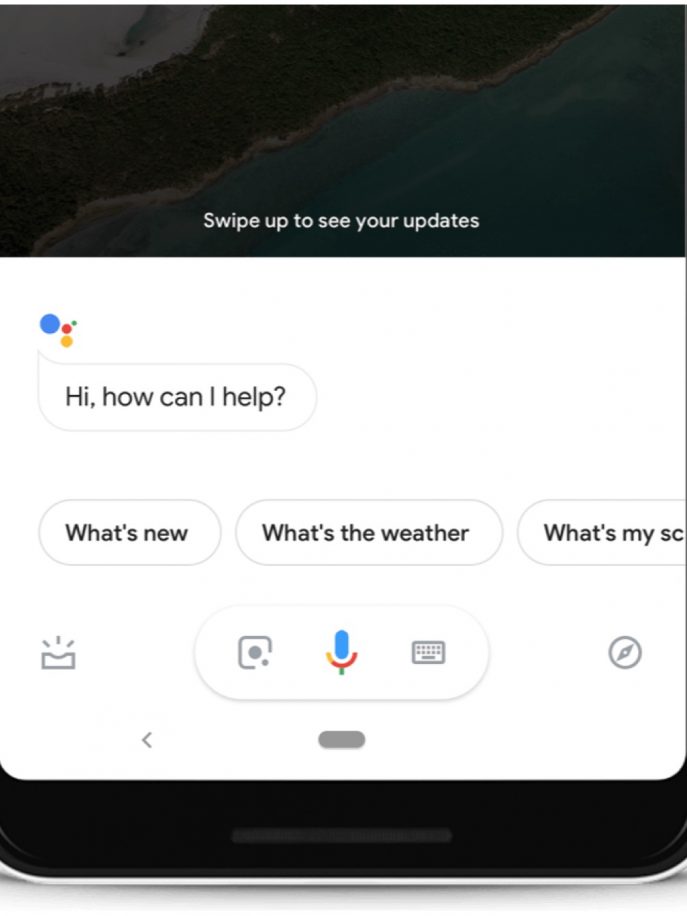Open the Explore compass icon

point(625,653)
